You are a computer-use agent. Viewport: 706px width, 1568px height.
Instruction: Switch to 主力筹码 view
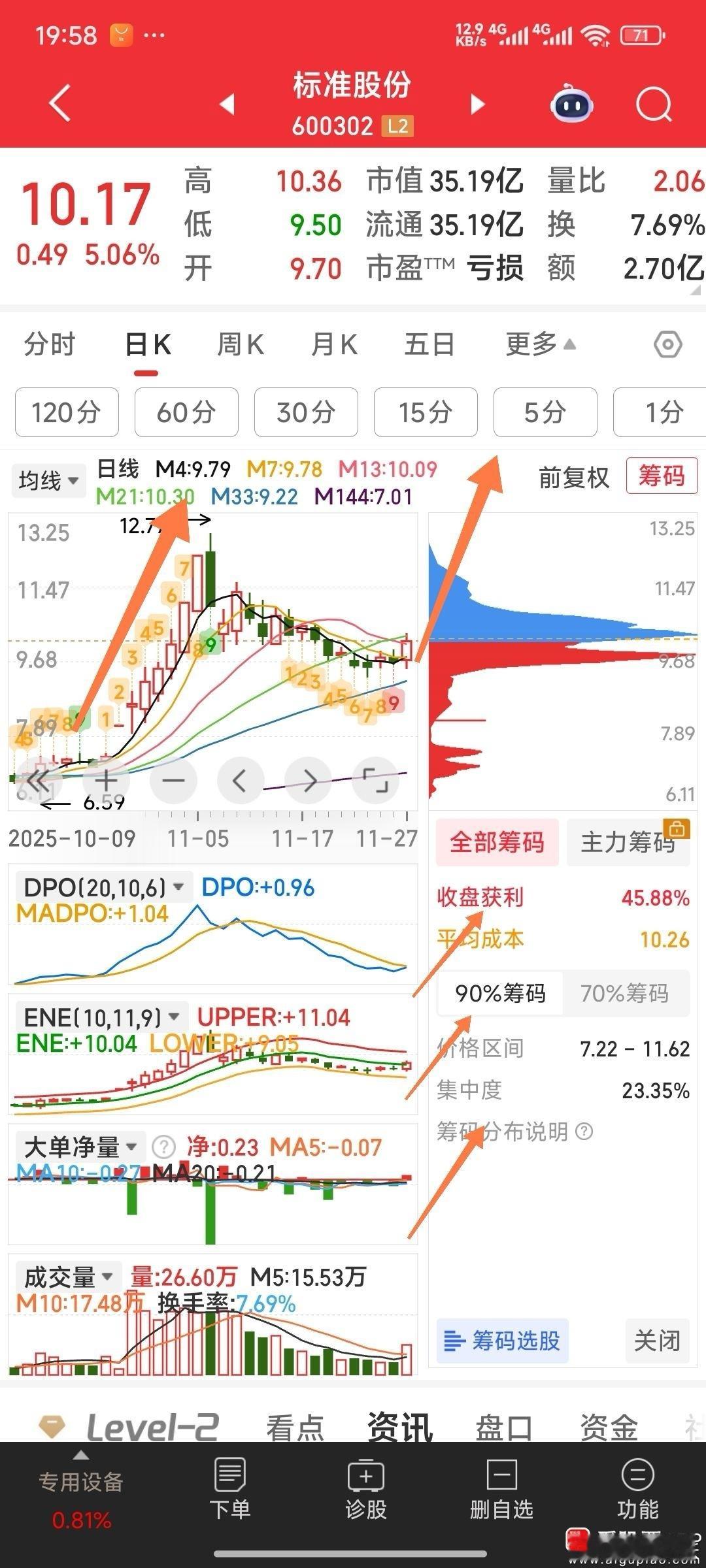tap(628, 843)
